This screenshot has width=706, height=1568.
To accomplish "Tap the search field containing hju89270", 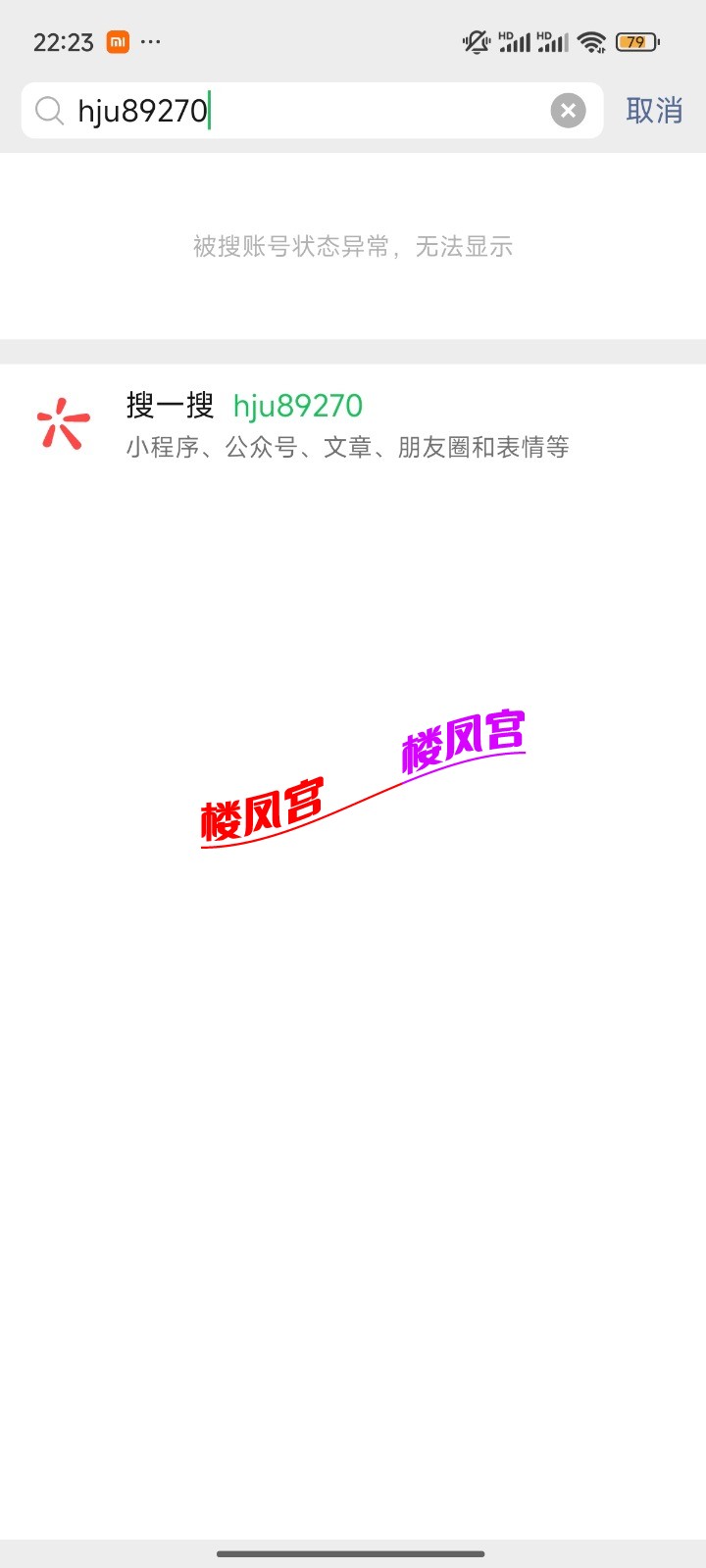I will click(294, 111).
